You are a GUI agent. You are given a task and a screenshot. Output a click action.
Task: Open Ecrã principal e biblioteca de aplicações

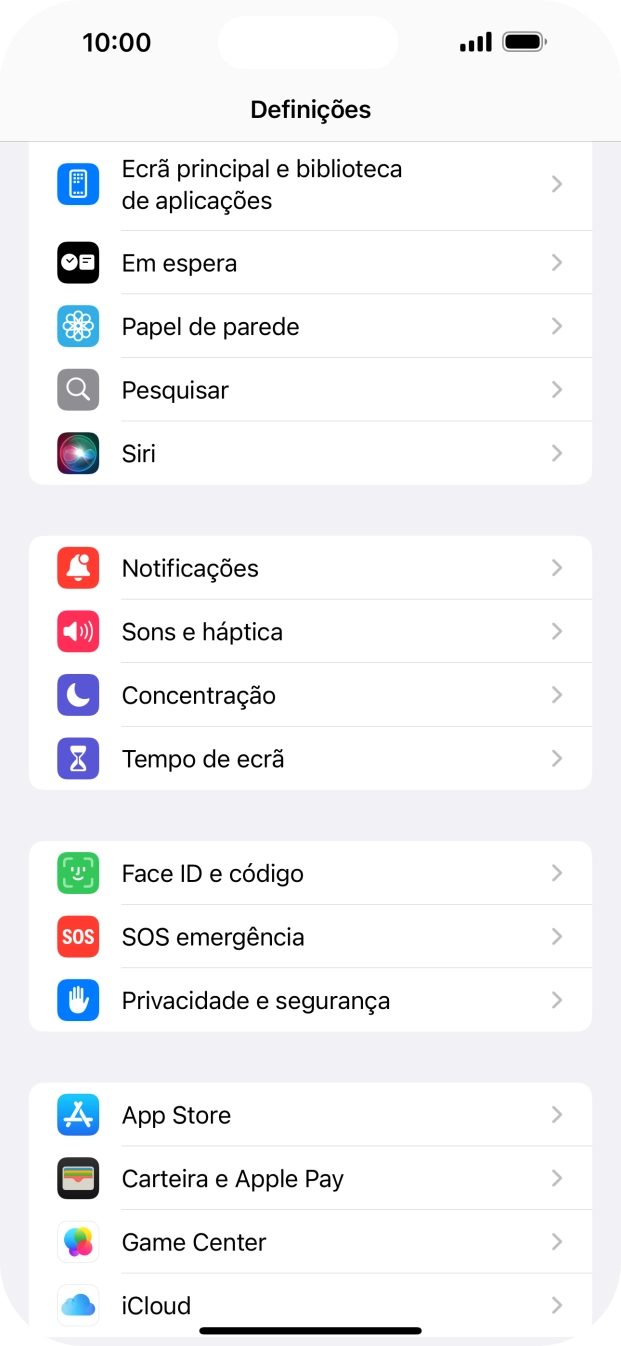click(x=310, y=185)
